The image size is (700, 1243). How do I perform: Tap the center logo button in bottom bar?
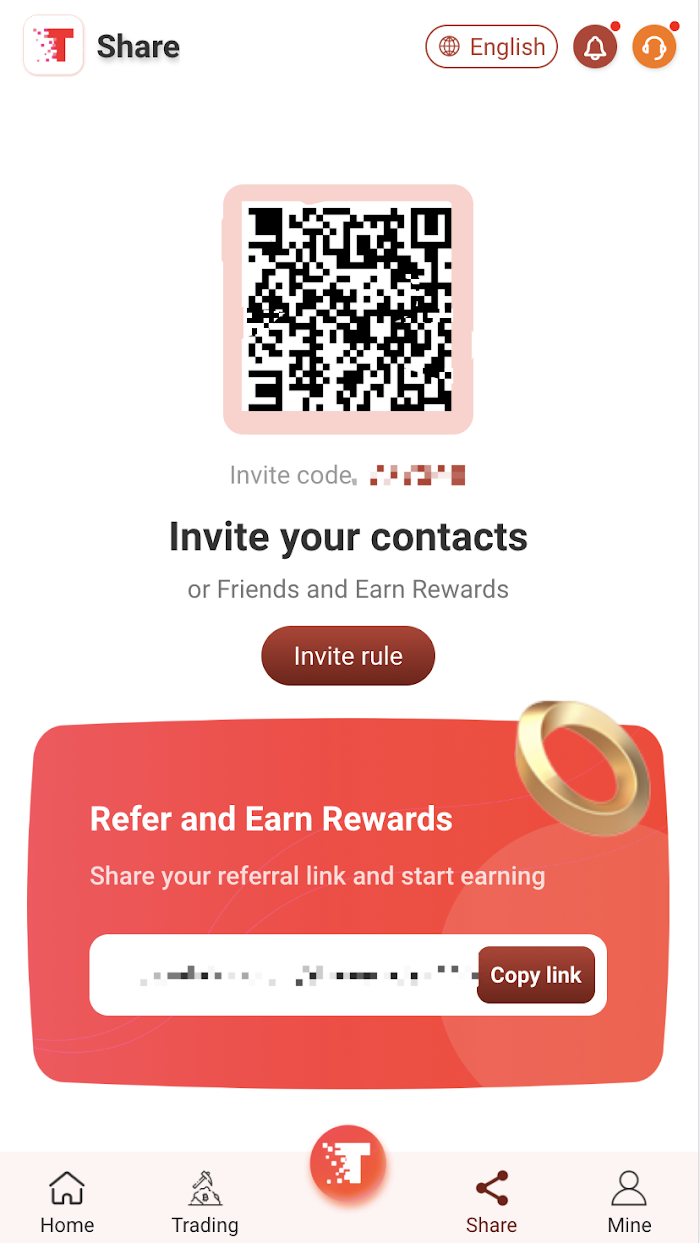tap(348, 1163)
